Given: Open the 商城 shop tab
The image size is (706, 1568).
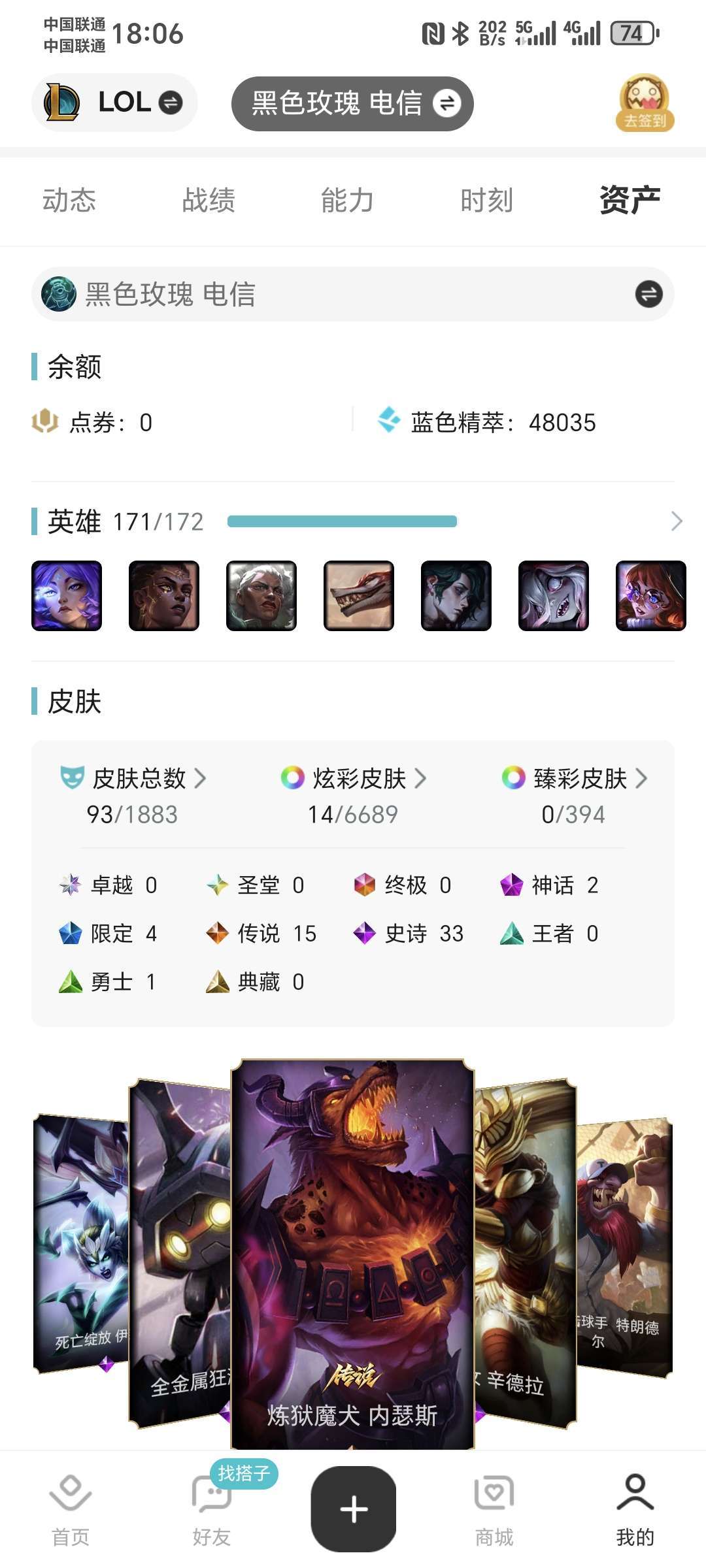Looking at the screenshot, I should (x=494, y=1510).
